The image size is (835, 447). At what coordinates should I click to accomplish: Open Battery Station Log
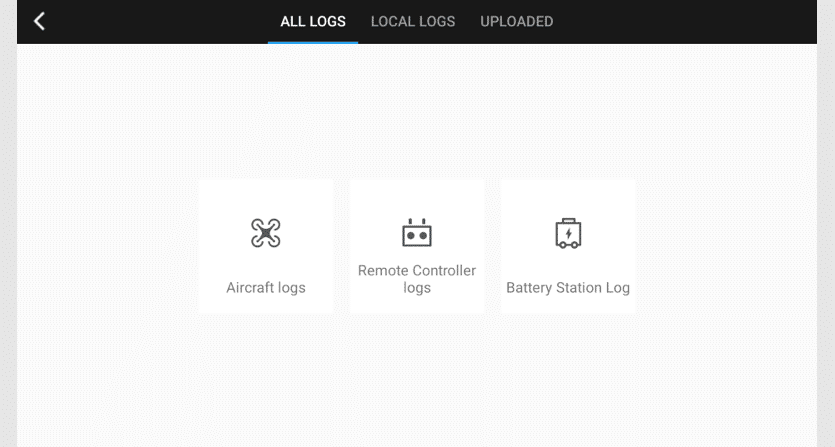point(568,247)
